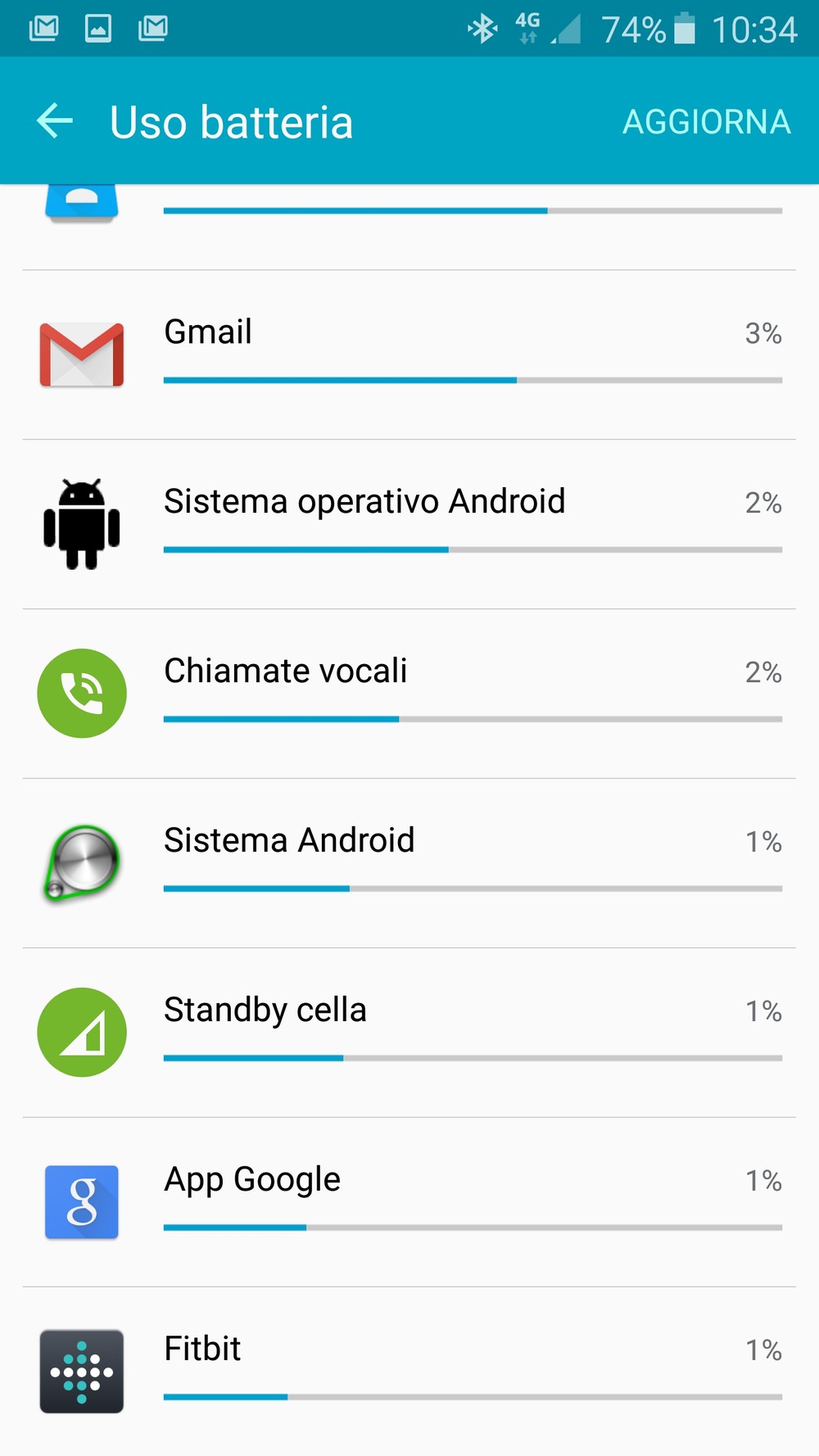Select the Sistema Android row
The height and width of the screenshot is (1456, 819).
pos(409,863)
